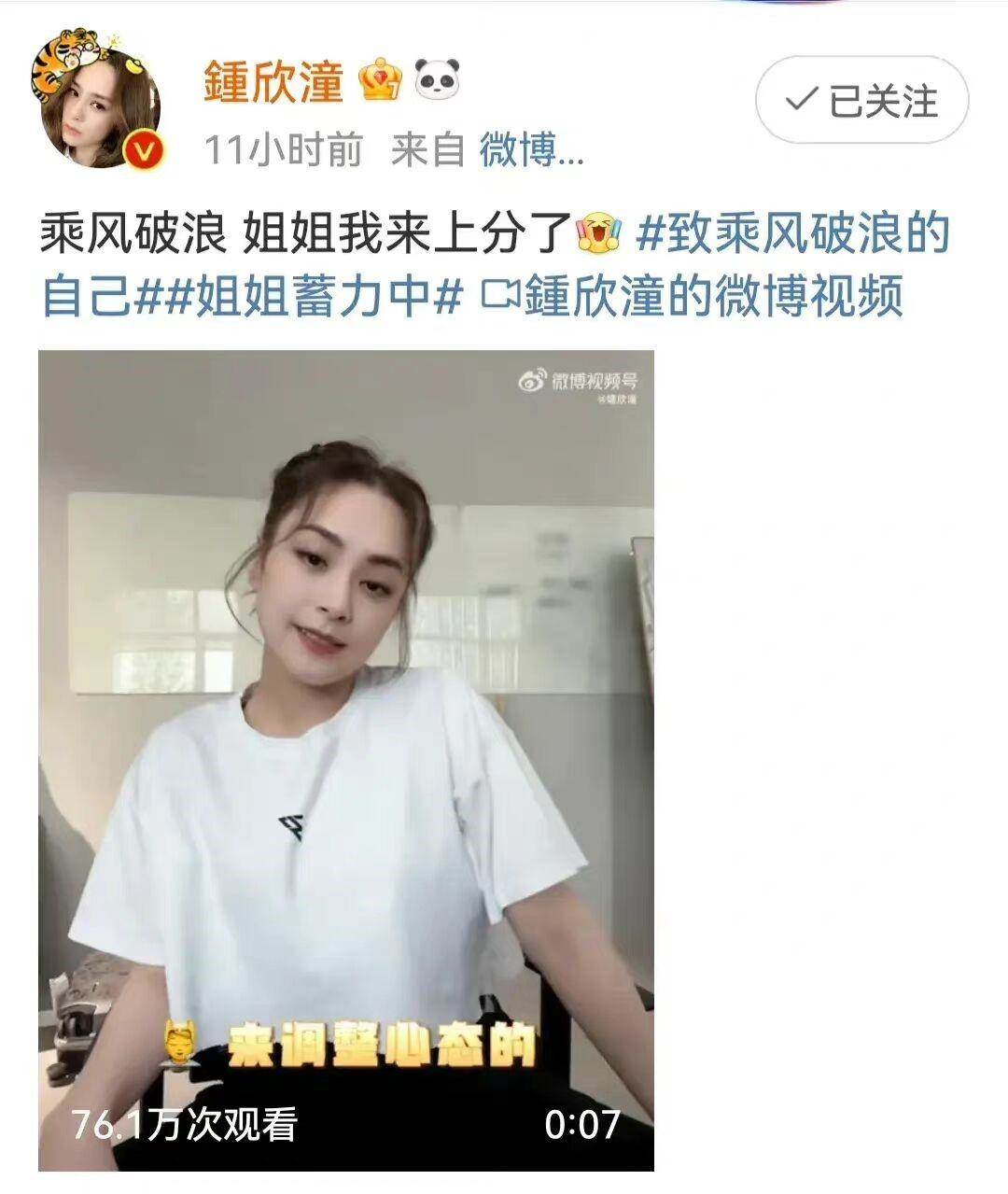Open 鍾欣潼 username profile link
This screenshot has height=1194, width=1008.
(273, 82)
